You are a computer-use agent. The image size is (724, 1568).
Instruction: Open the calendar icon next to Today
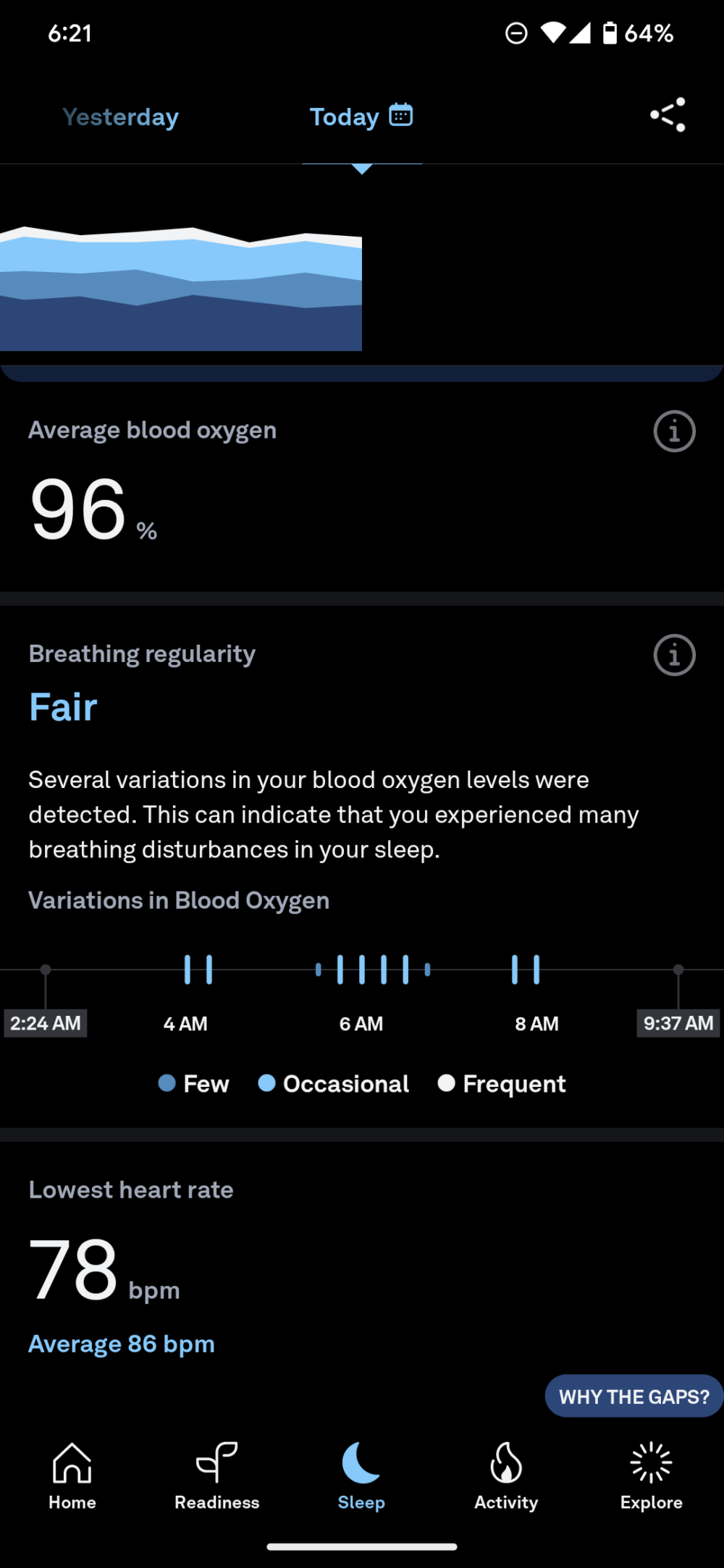pyautogui.click(x=402, y=114)
